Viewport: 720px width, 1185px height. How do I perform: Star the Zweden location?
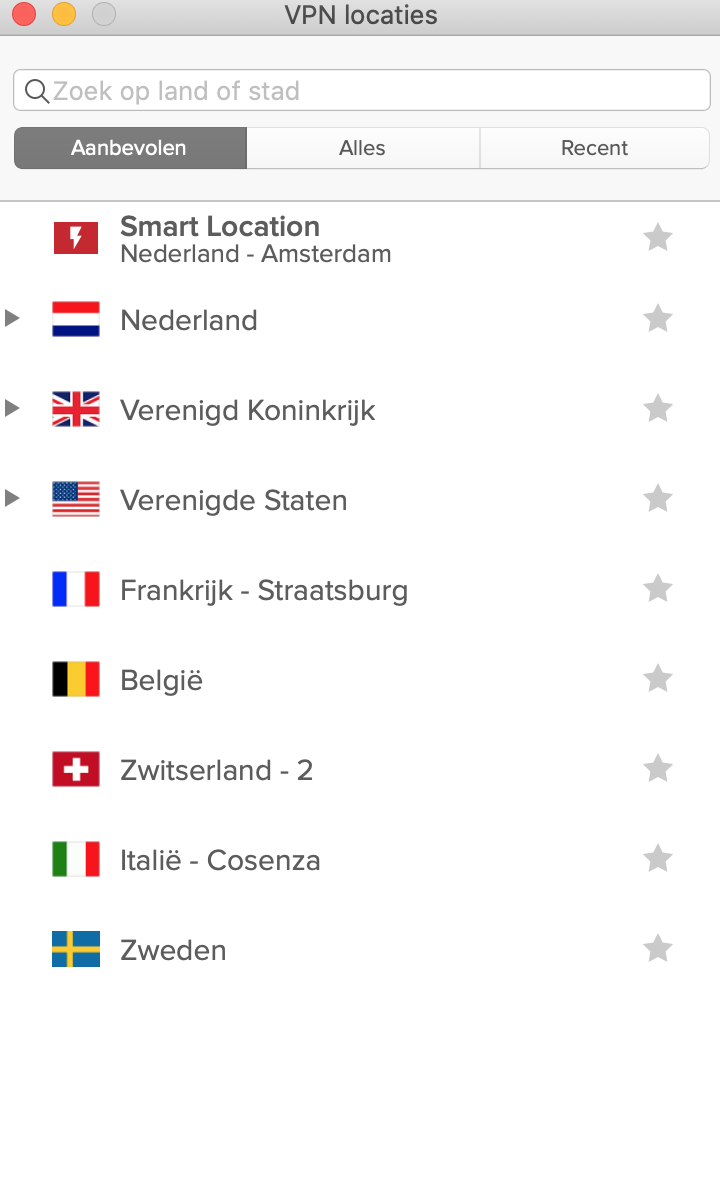[x=658, y=948]
